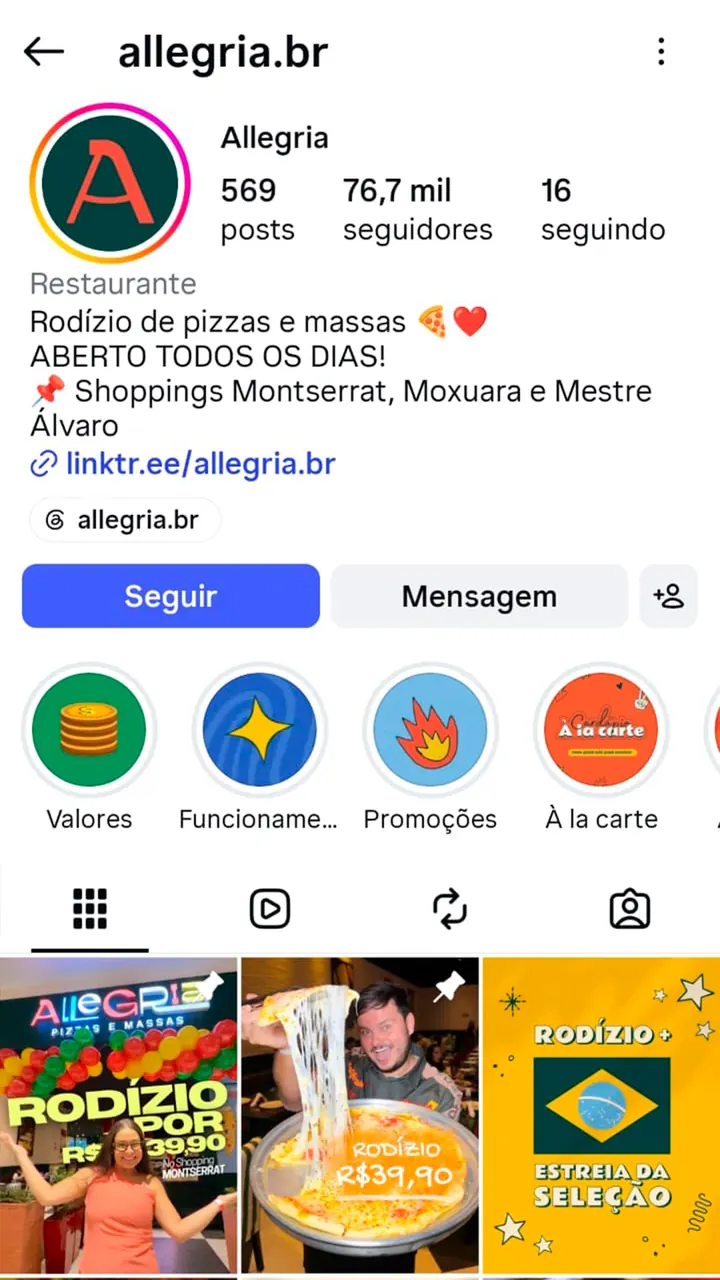Image resolution: width=720 pixels, height=1280 pixels.
Task: Switch to the tagged photos tab
Action: point(630,909)
